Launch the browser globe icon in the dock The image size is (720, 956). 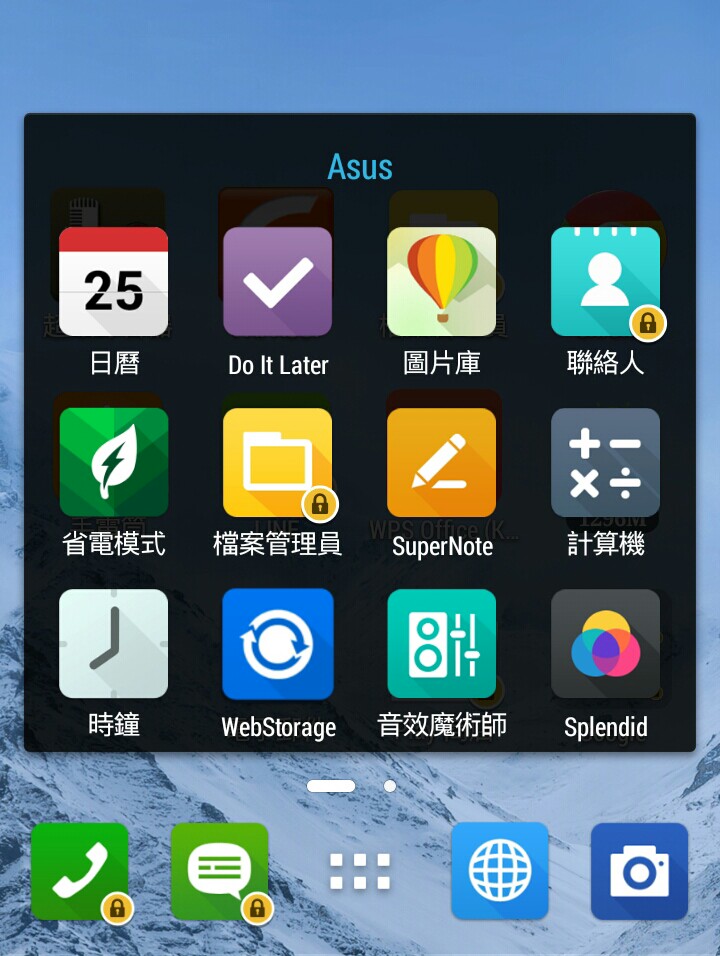pyautogui.click(x=500, y=871)
